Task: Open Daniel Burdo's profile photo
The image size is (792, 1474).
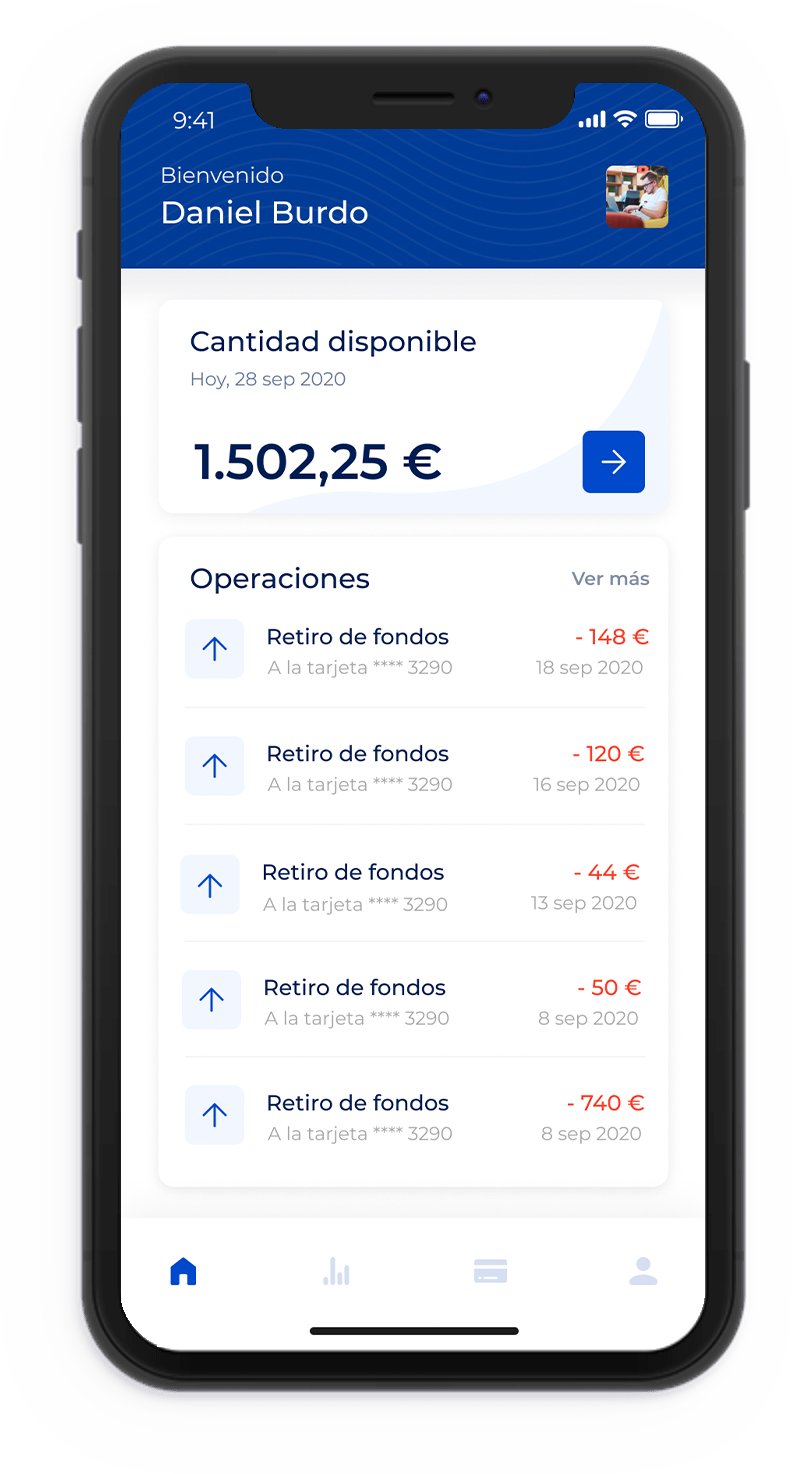Action: pyautogui.click(x=637, y=197)
